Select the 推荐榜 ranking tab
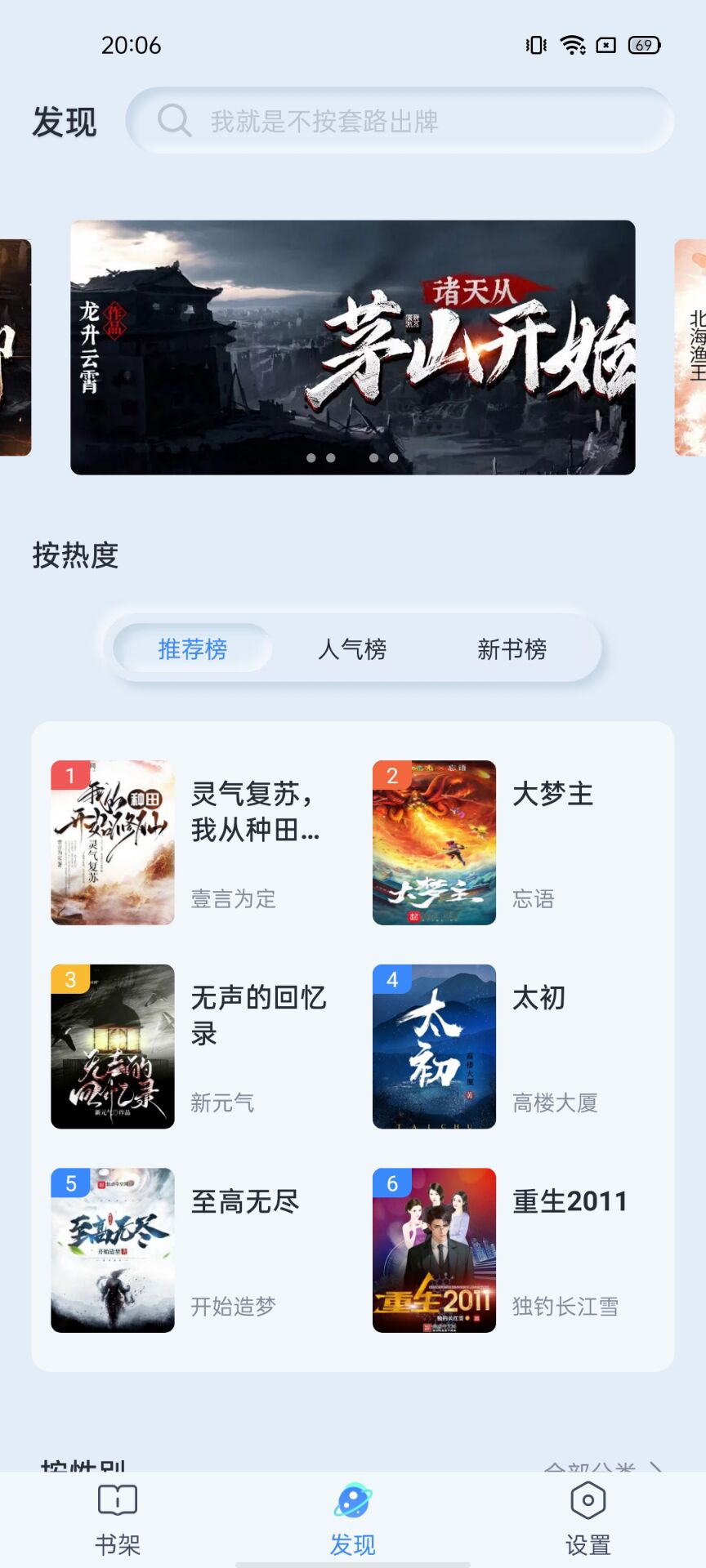The width and height of the screenshot is (706, 1568). 193,648
